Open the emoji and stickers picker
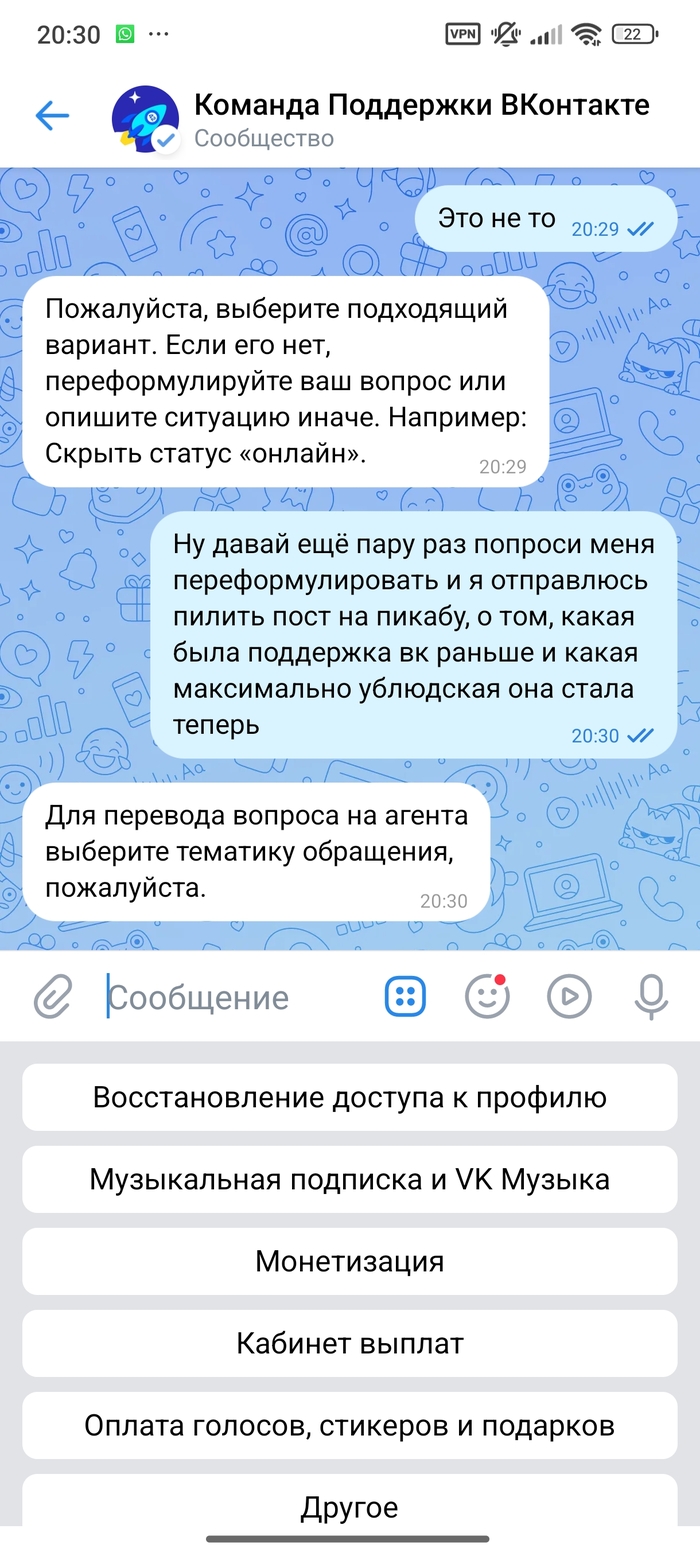700x1556 pixels. pos(487,996)
